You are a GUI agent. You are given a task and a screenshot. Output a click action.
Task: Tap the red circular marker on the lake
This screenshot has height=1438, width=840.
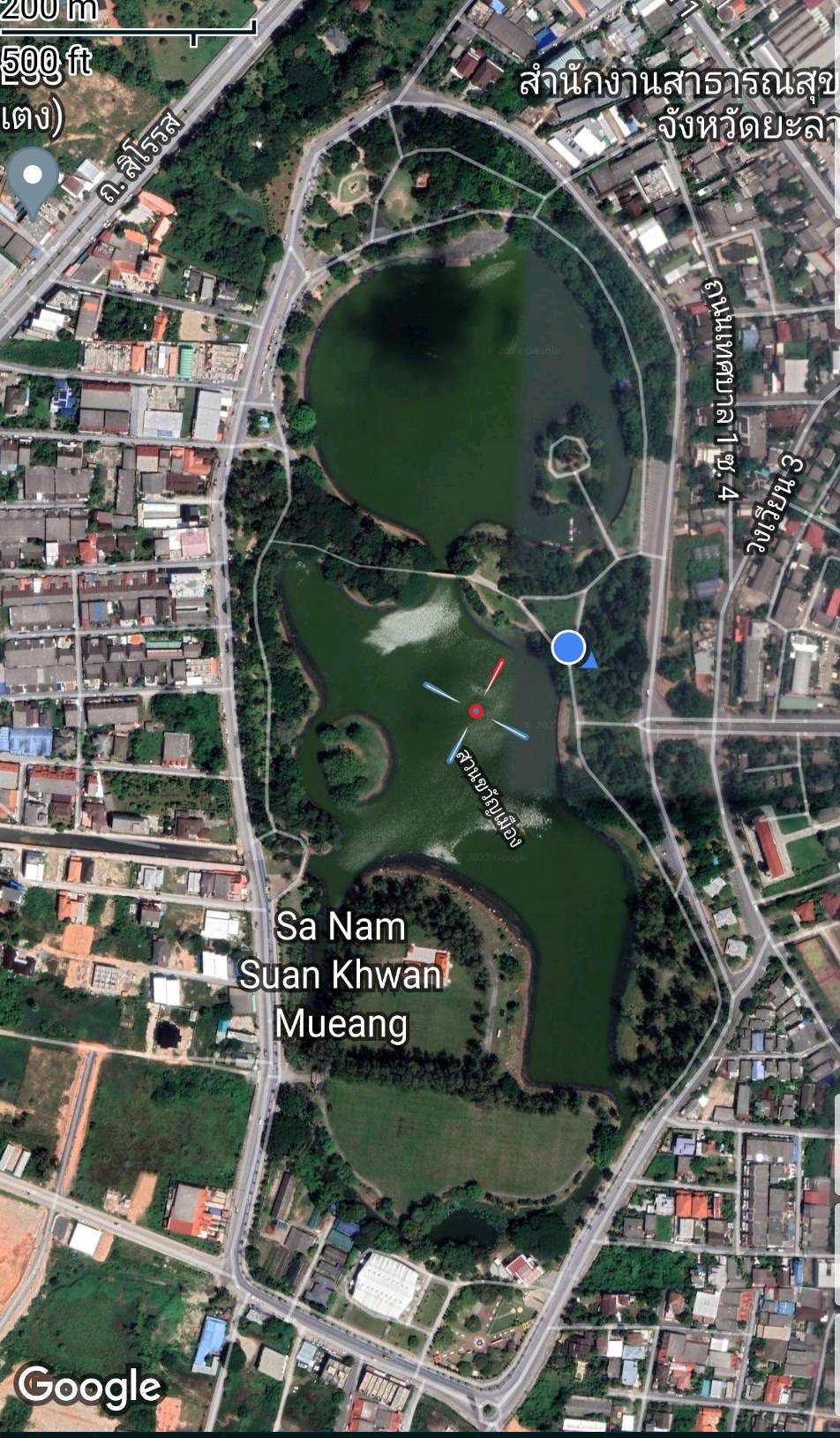point(476,711)
